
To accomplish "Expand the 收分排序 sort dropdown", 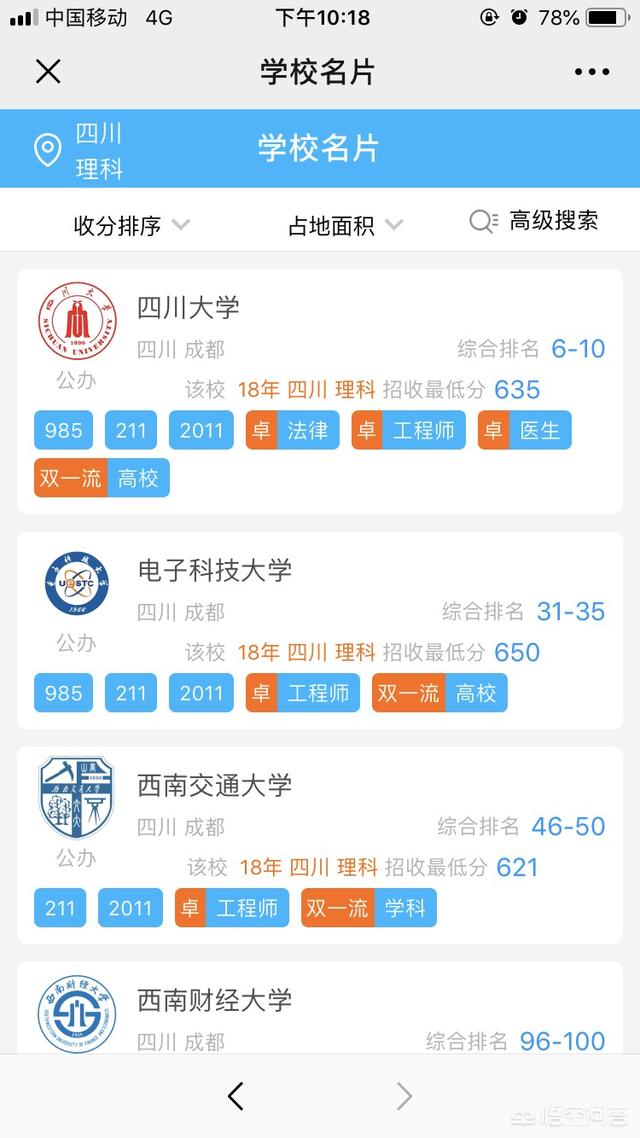I will tap(131, 225).
